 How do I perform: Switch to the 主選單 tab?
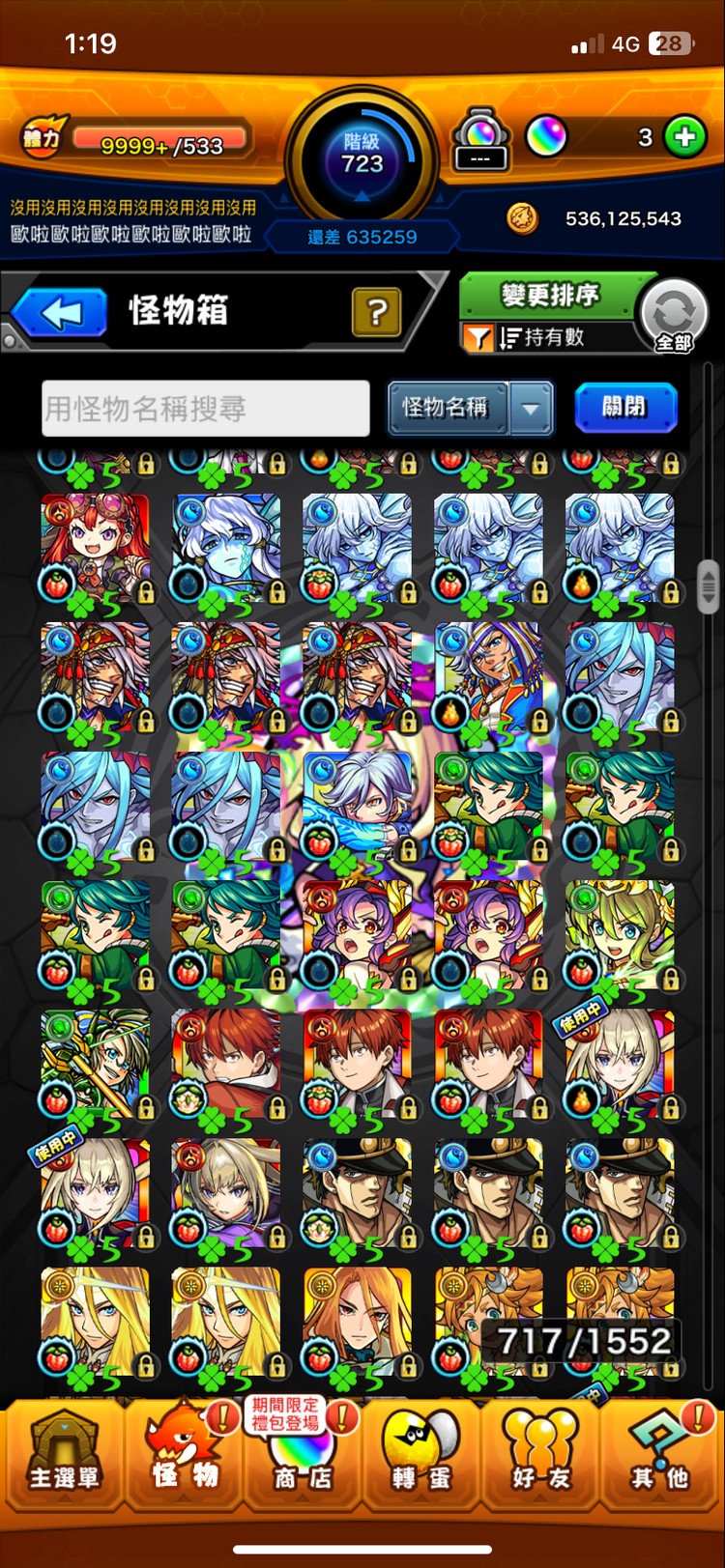pos(63,1454)
